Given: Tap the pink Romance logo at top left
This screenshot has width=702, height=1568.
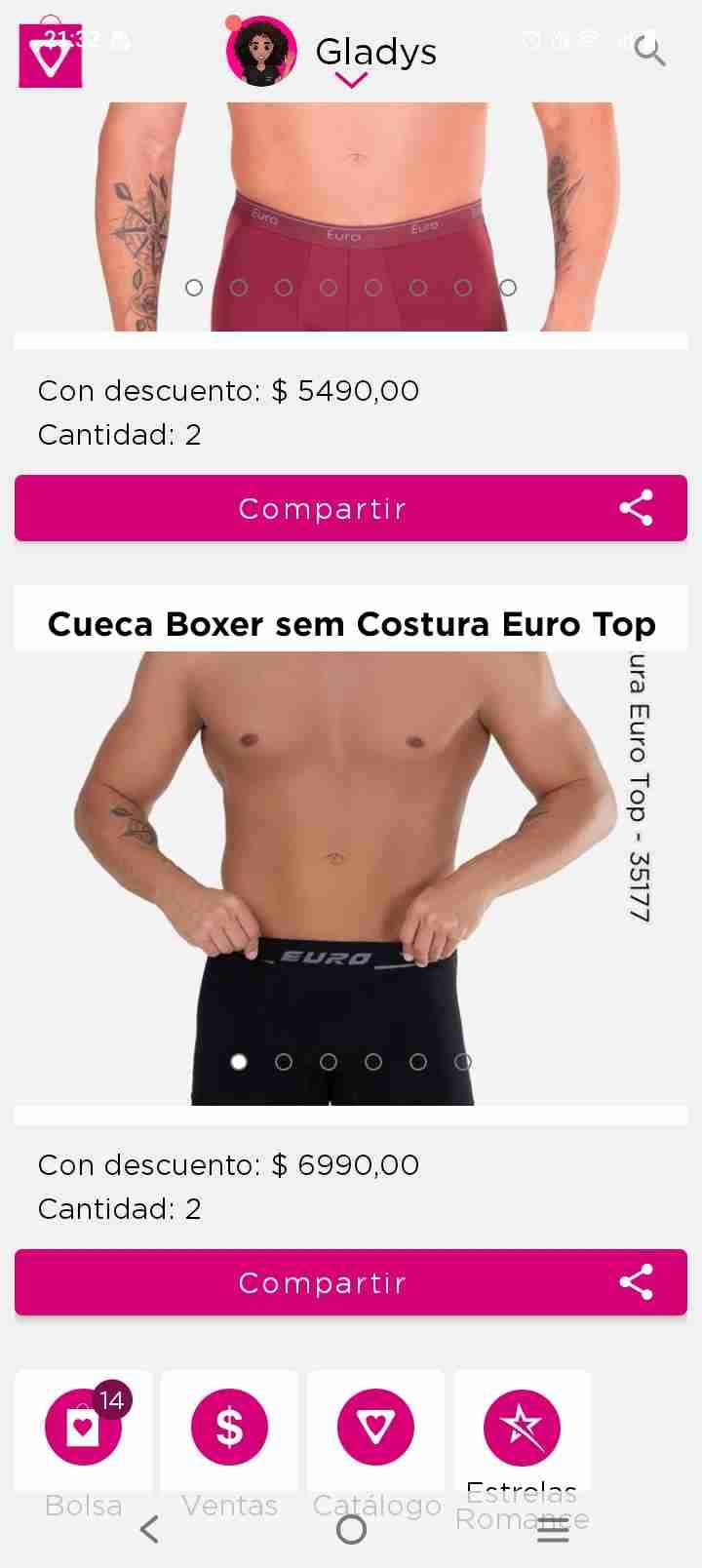Looking at the screenshot, I should pos(50,54).
